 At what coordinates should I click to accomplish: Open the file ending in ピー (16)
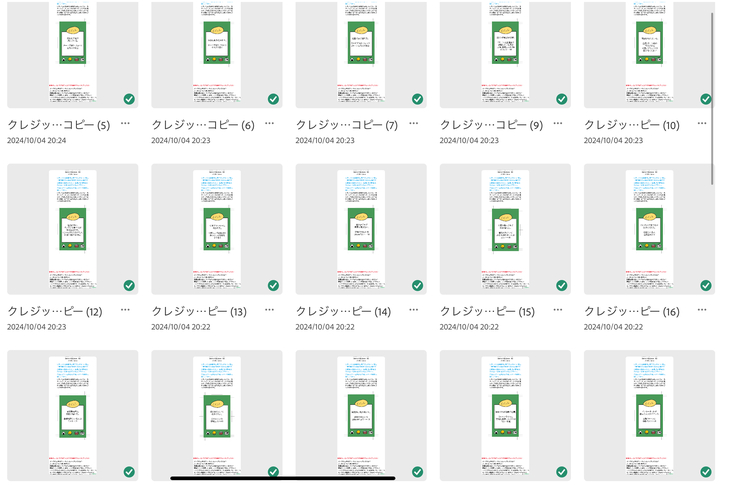(649, 229)
